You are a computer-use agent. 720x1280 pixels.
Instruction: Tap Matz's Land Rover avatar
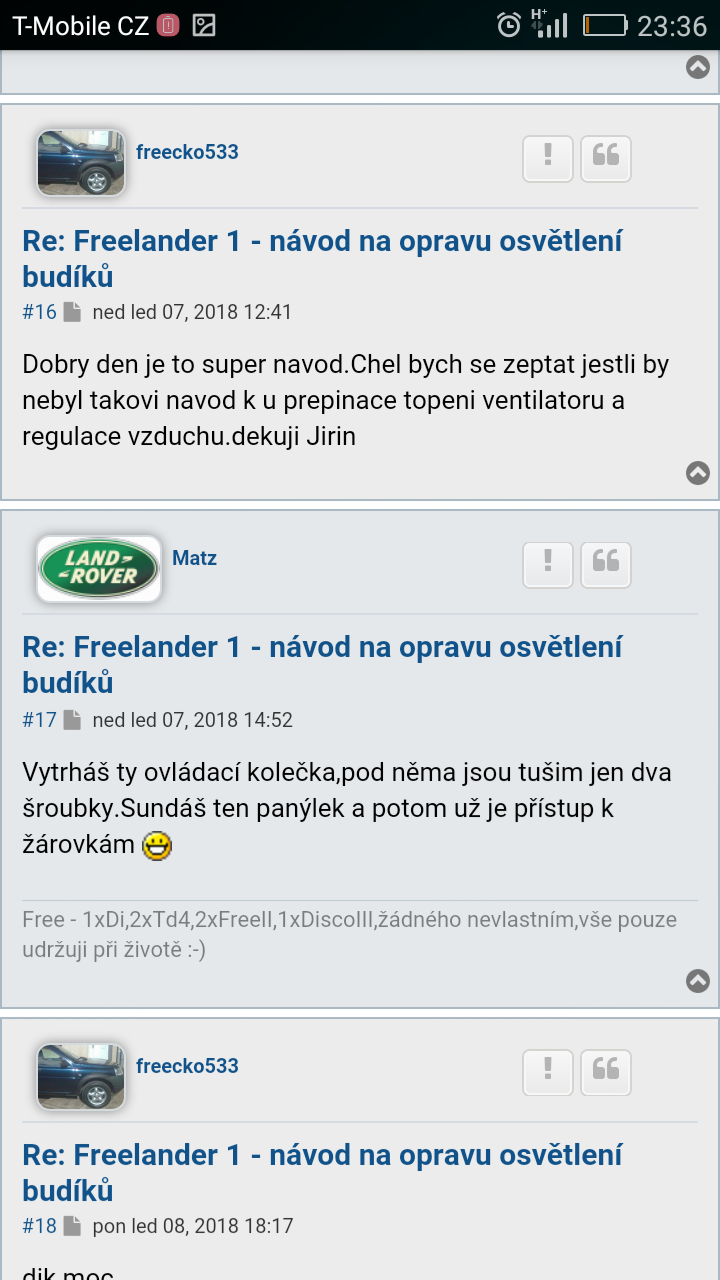tap(98, 568)
